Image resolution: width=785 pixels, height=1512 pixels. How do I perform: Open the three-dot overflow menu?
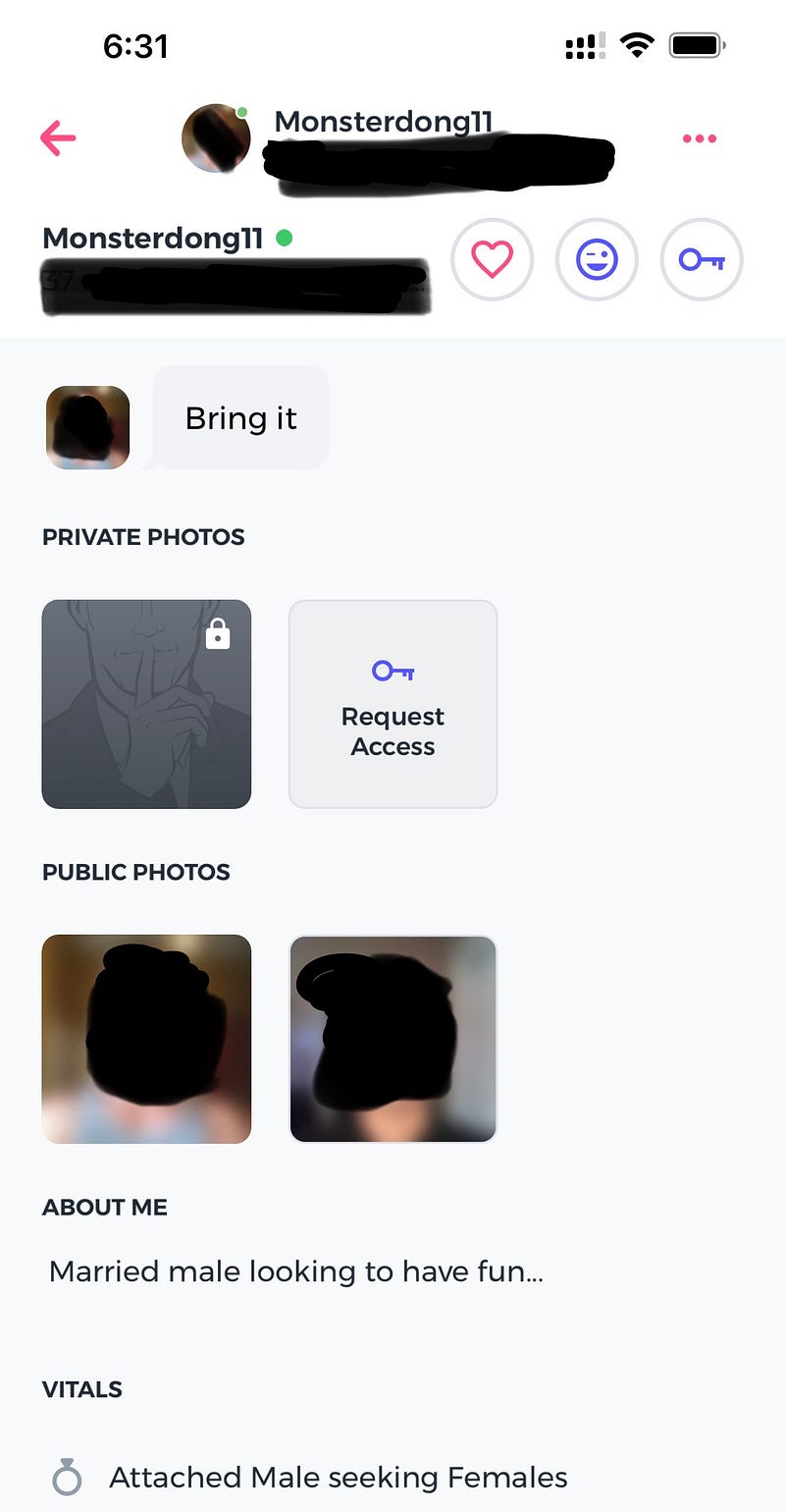coord(699,138)
